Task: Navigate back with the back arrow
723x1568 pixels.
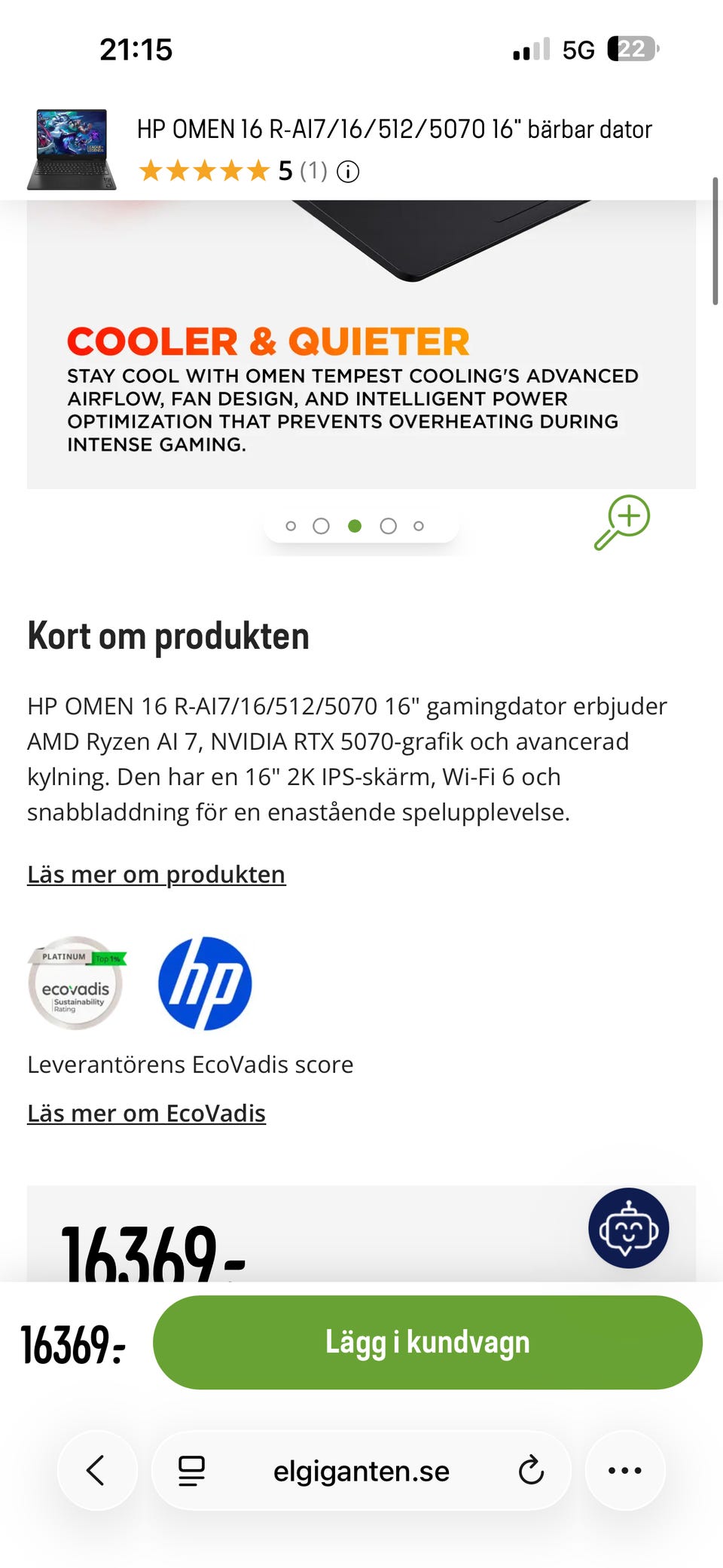Action: (x=96, y=1471)
